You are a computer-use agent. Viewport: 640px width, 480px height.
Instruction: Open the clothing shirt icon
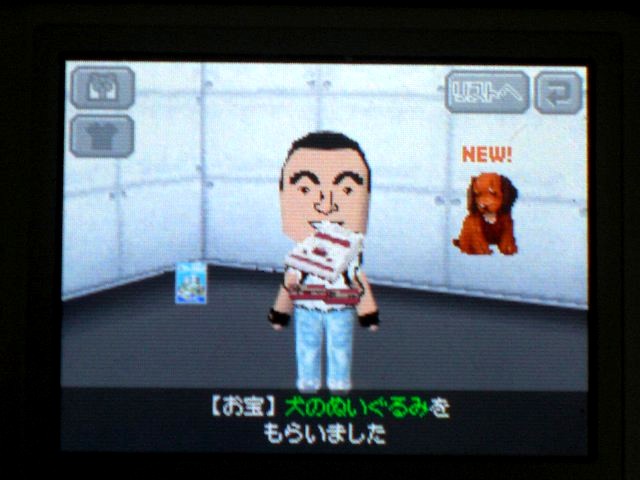click(x=102, y=135)
